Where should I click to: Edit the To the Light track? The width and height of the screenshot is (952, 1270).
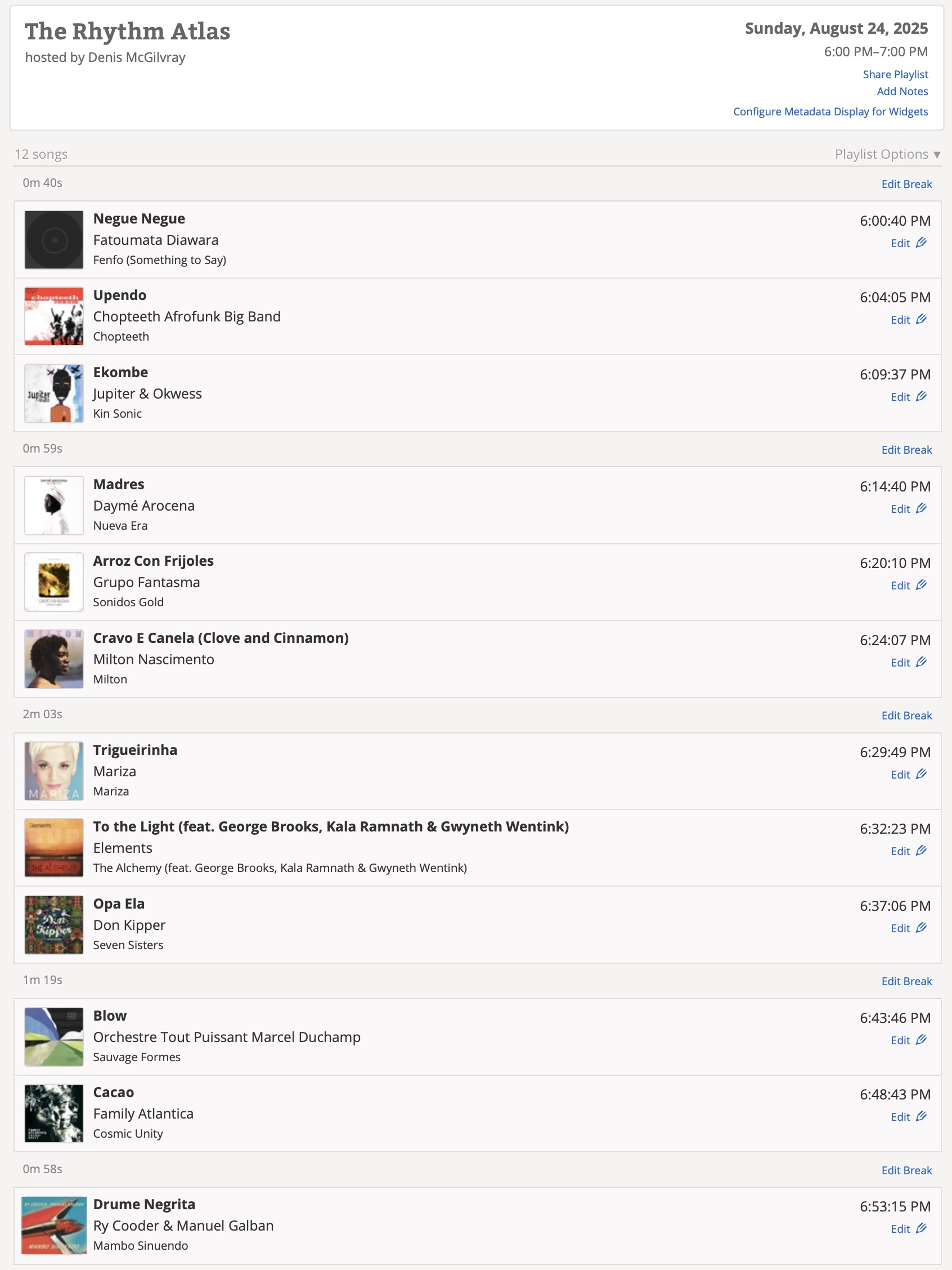[x=908, y=851]
